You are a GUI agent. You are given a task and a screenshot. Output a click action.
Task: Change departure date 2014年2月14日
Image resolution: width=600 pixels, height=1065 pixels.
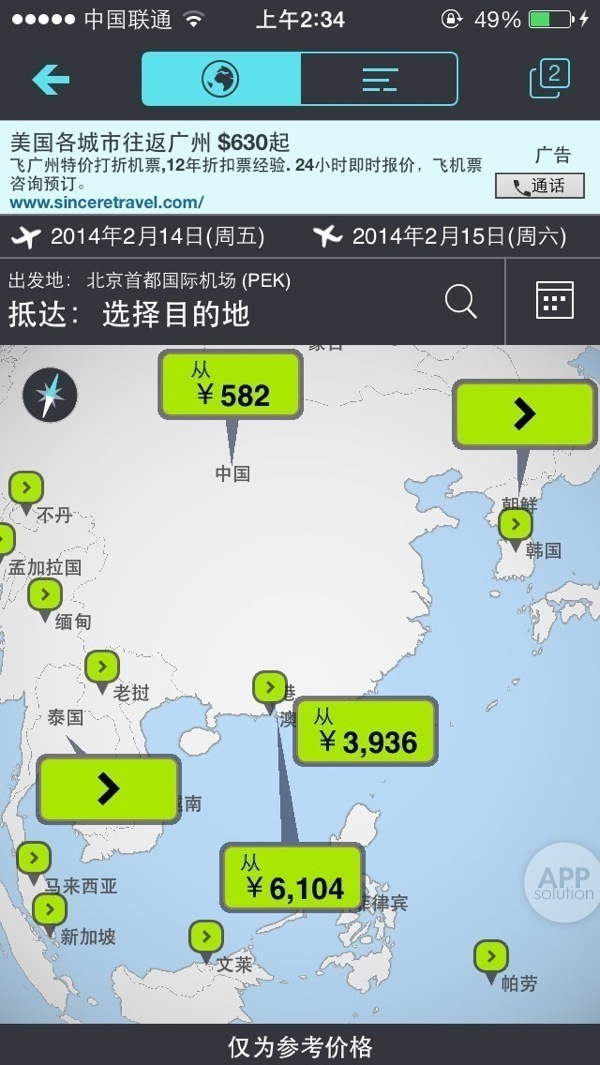coord(140,237)
